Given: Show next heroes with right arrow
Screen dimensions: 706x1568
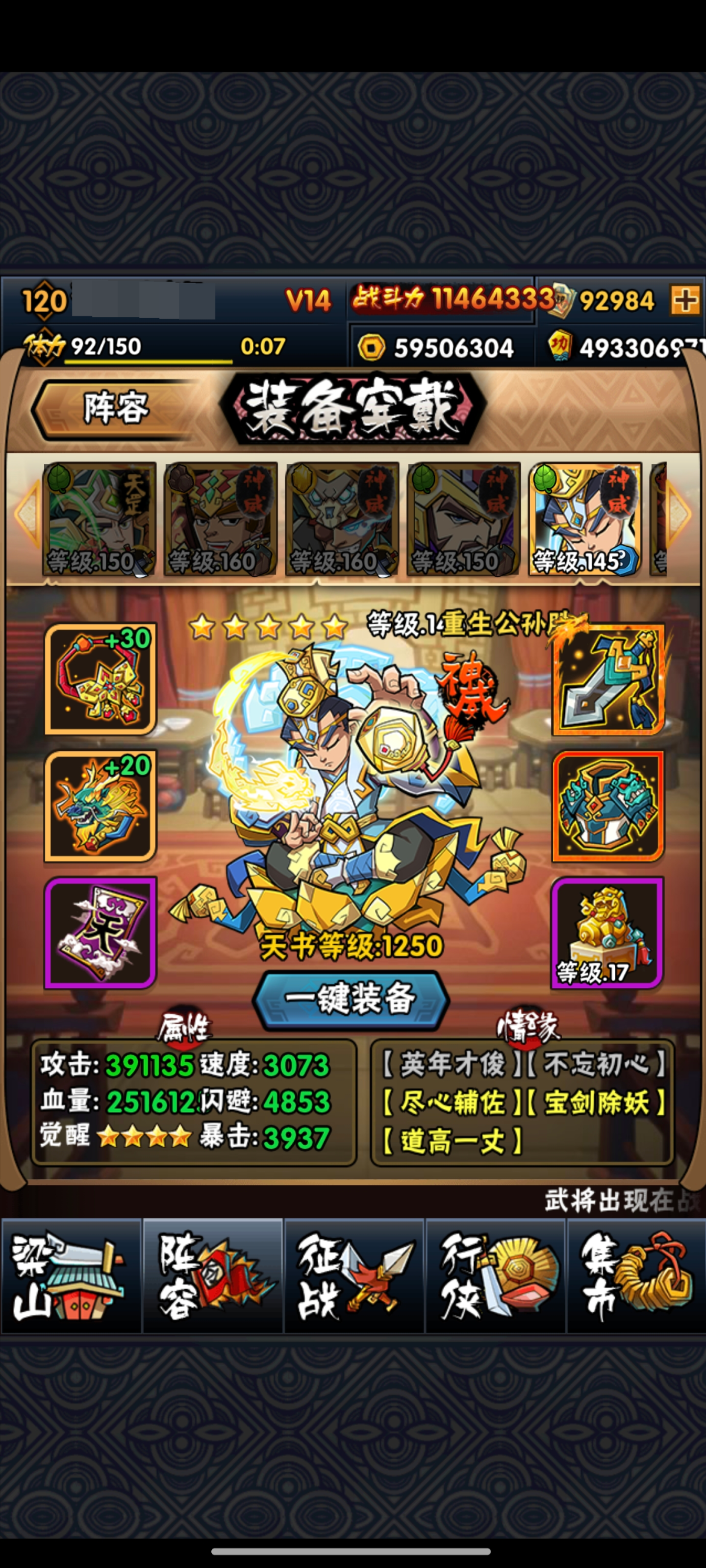Looking at the screenshot, I should pos(679,516).
